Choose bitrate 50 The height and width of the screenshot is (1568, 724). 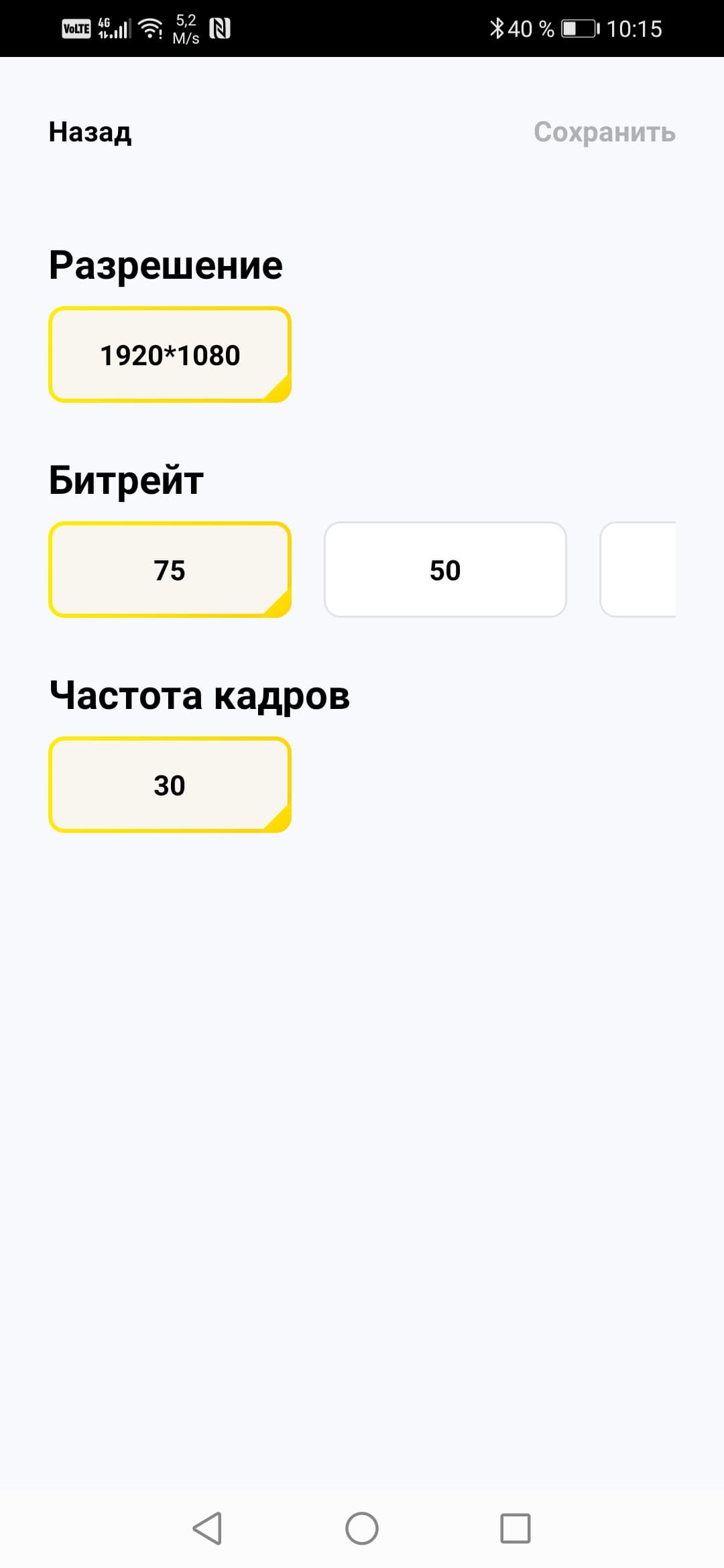pyautogui.click(x=445, y=570)
